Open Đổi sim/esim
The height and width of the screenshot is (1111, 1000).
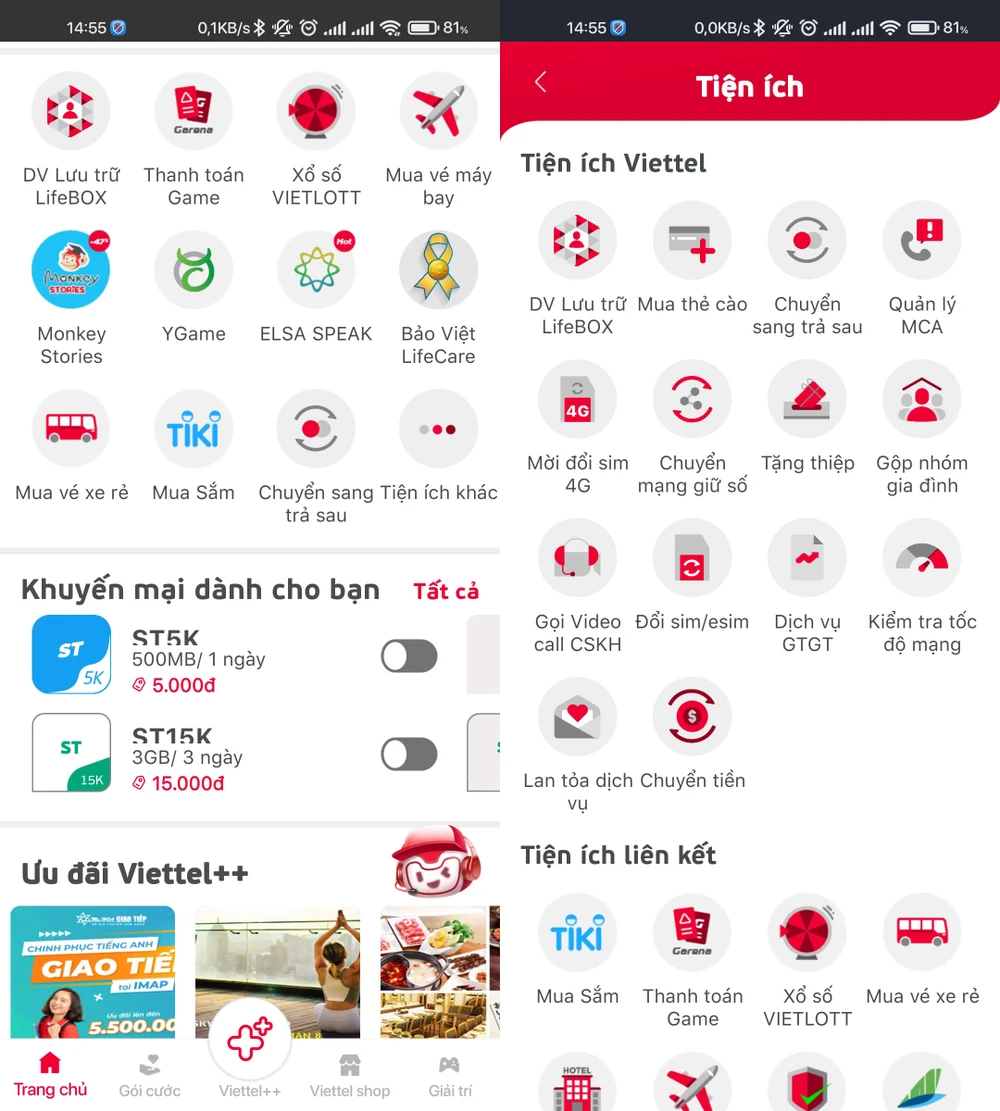[x=692, y=558]
